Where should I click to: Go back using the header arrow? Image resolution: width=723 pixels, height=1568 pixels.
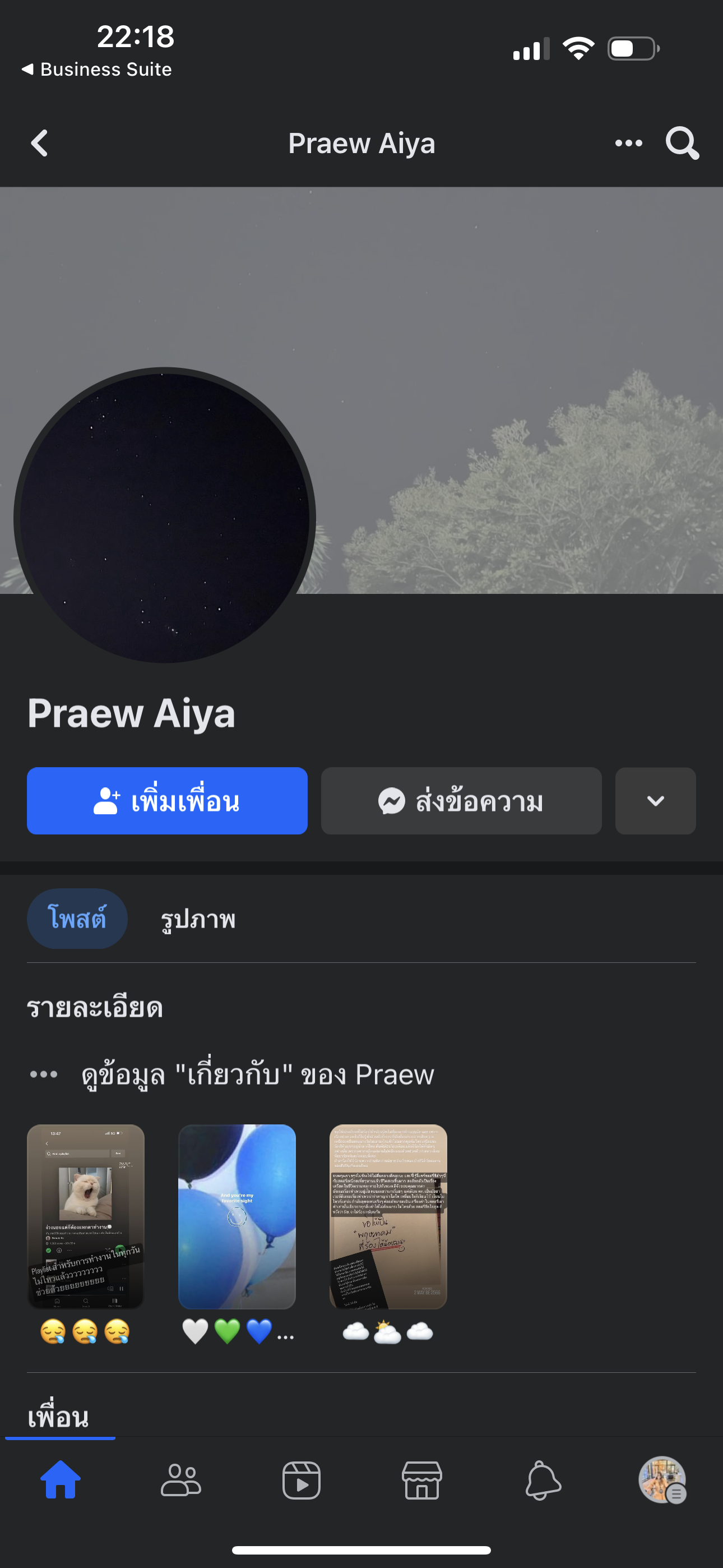40,144
